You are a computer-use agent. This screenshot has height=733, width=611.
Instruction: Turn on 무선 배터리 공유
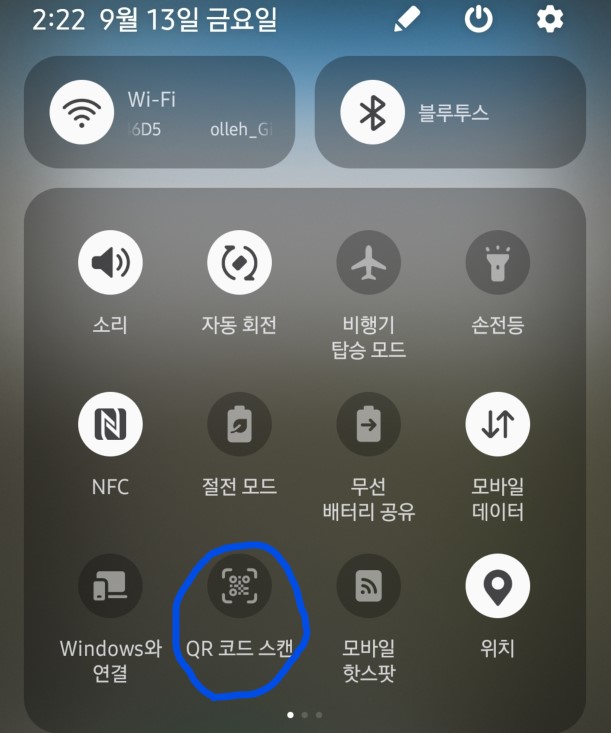(369, 424)
